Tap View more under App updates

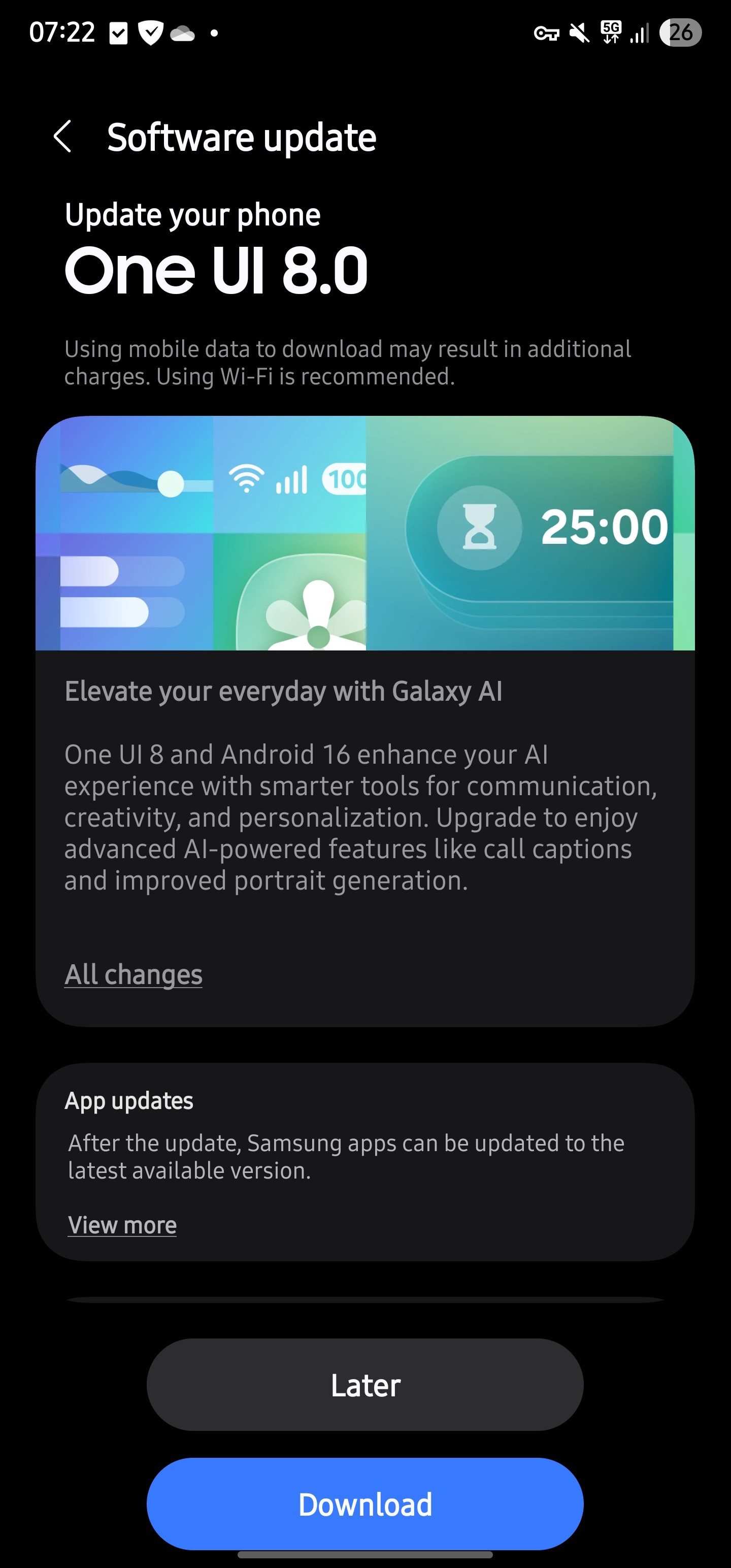[x=122, y=1225]
